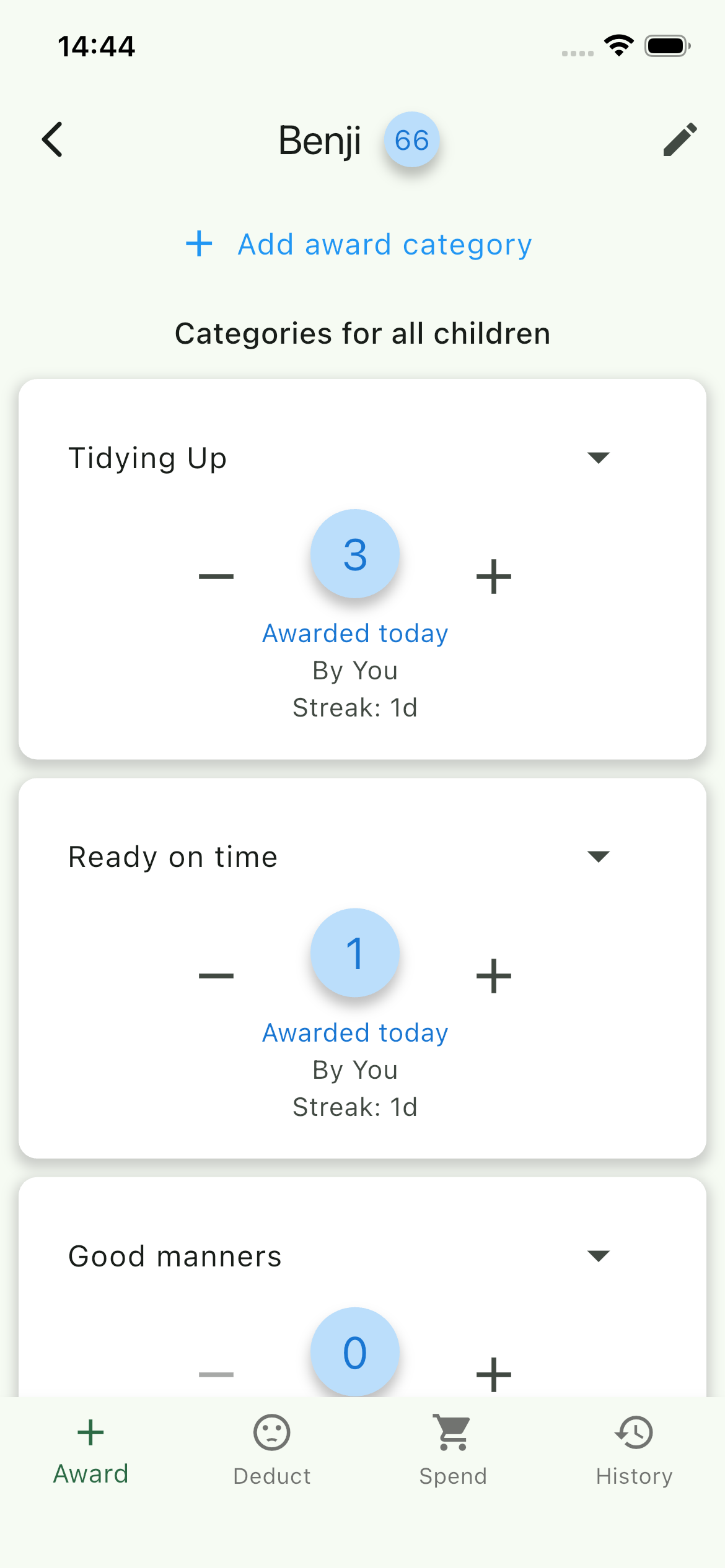Screen dimensions: 725x1568
Task: Decrease Tidying Up points with minus
Action: tap(216, 576)
